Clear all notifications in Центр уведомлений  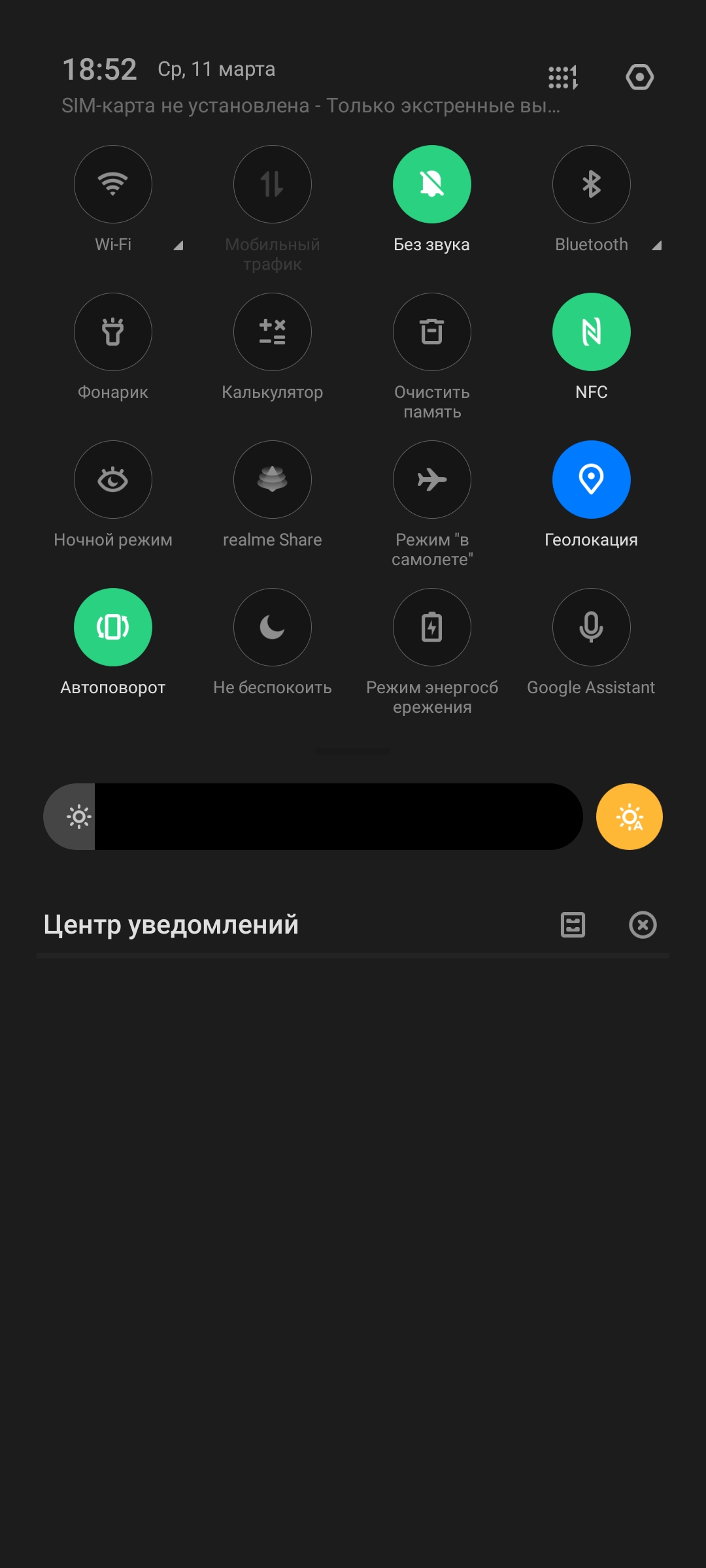tap(643, 924)
